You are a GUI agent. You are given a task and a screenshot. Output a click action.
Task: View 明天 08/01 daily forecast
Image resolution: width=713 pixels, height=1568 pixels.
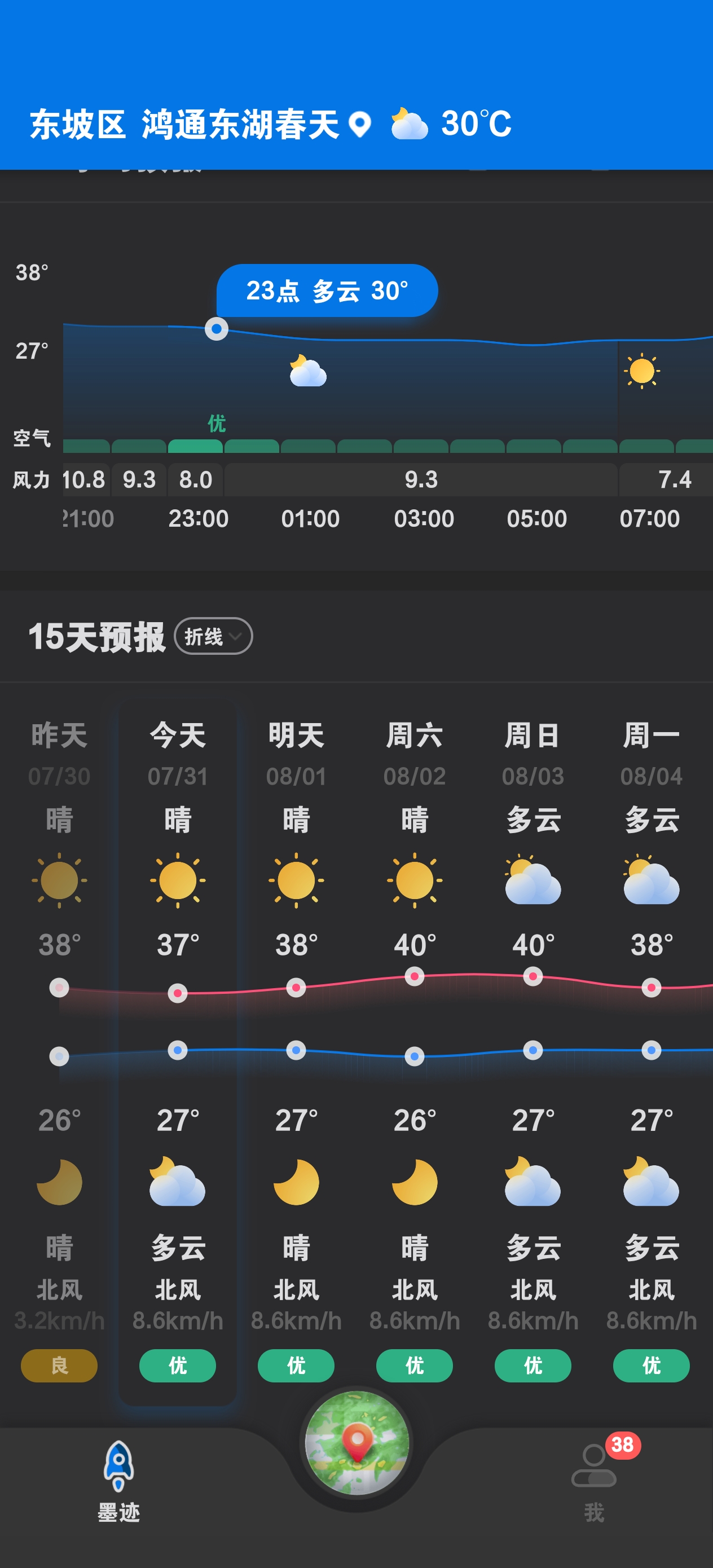296,755
